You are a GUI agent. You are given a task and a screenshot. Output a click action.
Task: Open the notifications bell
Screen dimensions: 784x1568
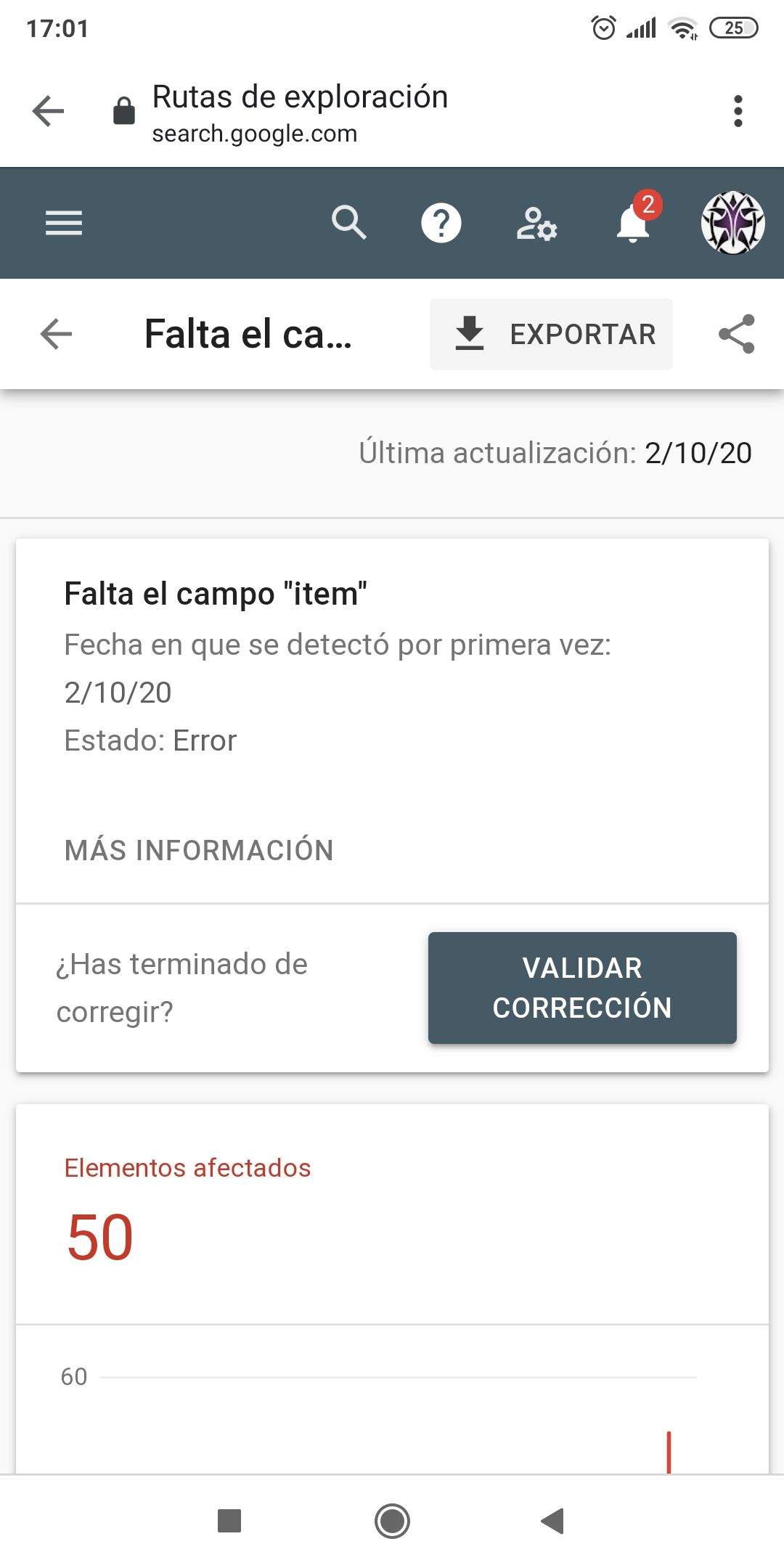[x=634, y=223]
